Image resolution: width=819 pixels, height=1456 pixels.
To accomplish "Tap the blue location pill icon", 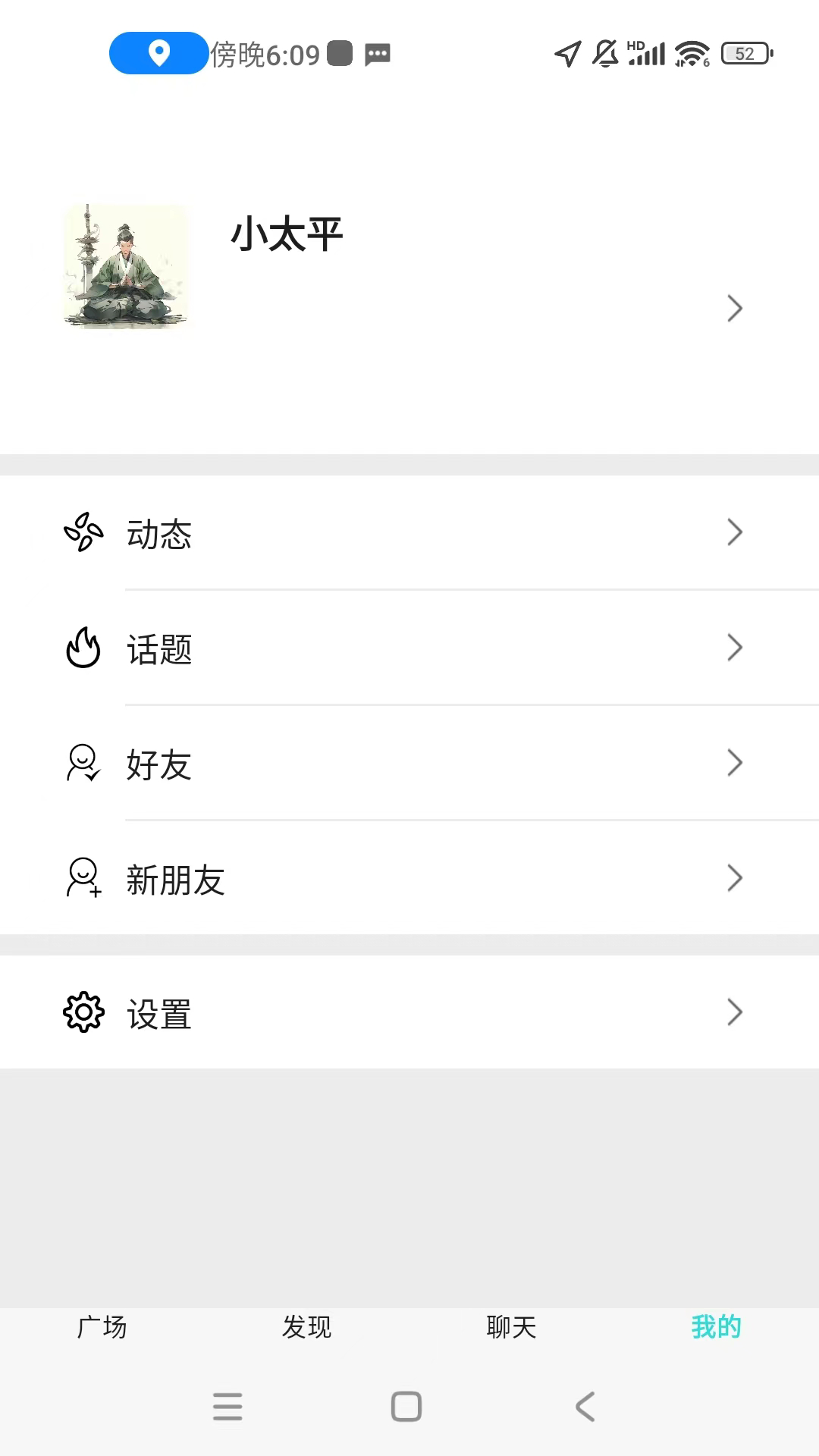I will point(158,53).
